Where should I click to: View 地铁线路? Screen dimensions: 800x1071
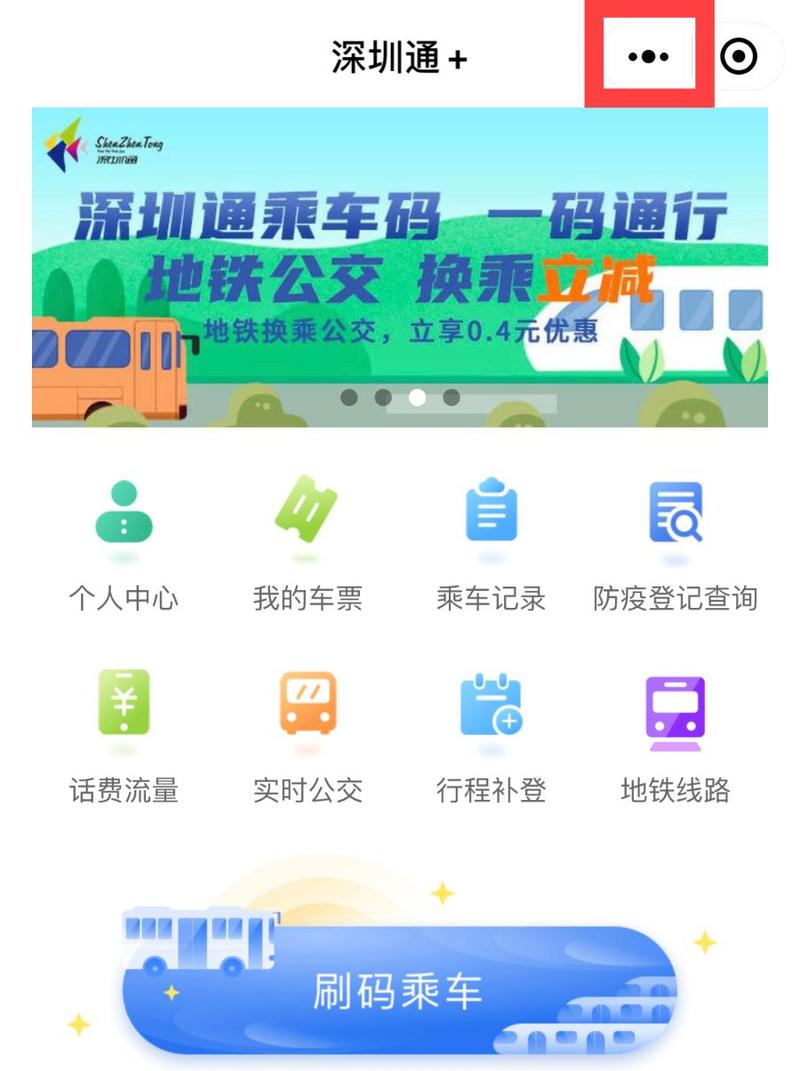675,735
